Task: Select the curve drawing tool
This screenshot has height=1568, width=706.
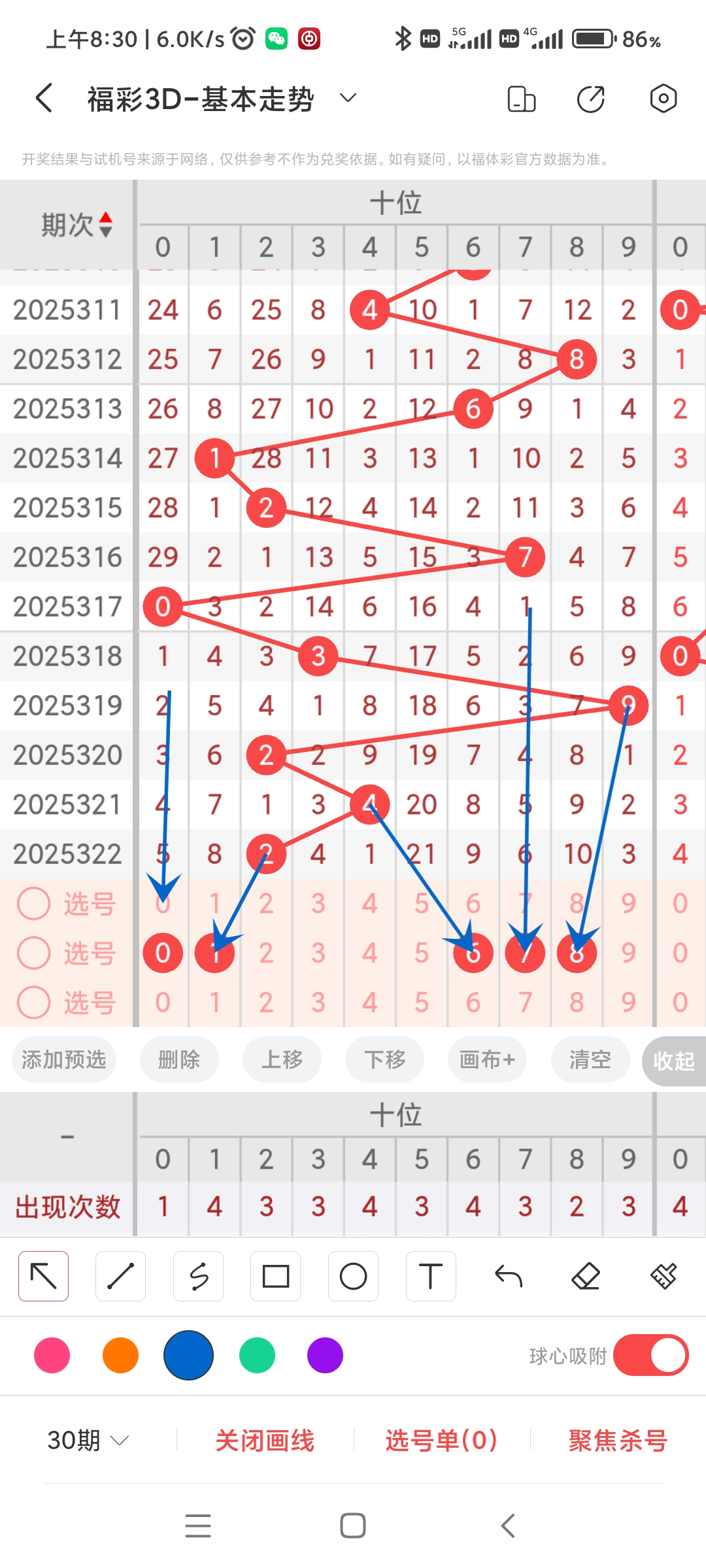Action: pos(198,1275)
